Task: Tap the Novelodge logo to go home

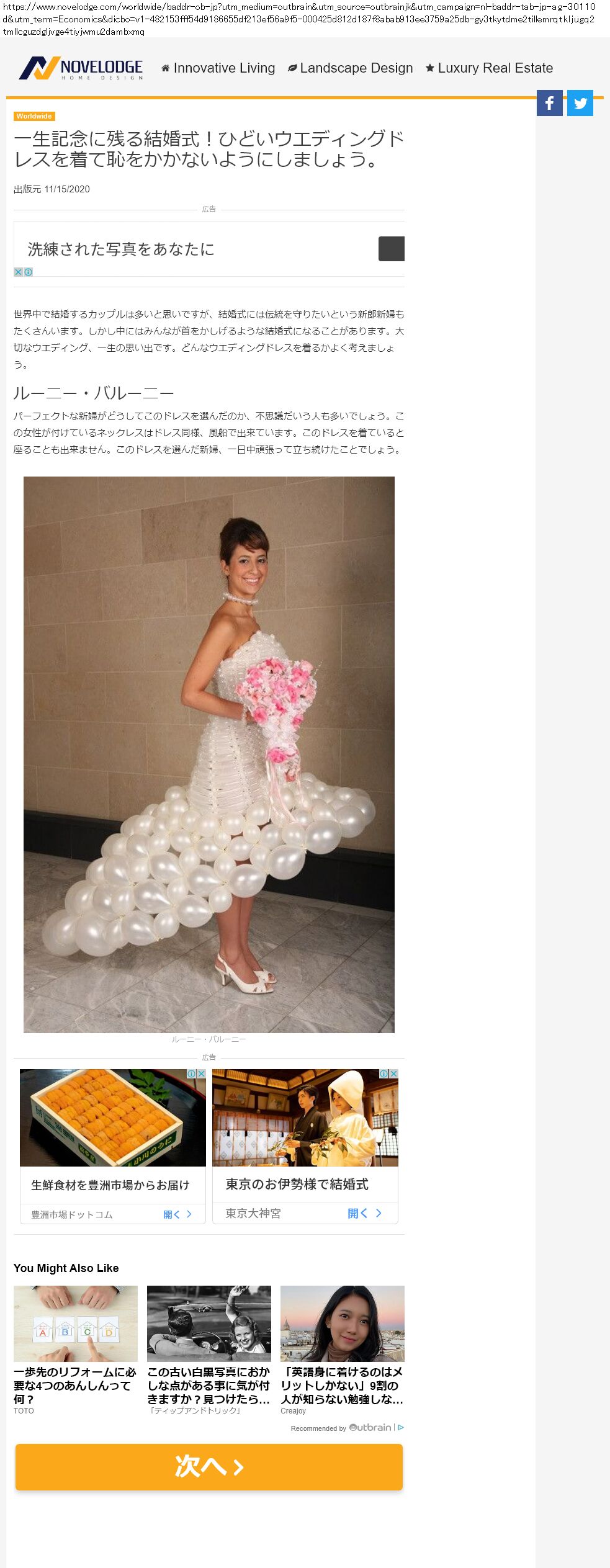Action: pos(81,68)
